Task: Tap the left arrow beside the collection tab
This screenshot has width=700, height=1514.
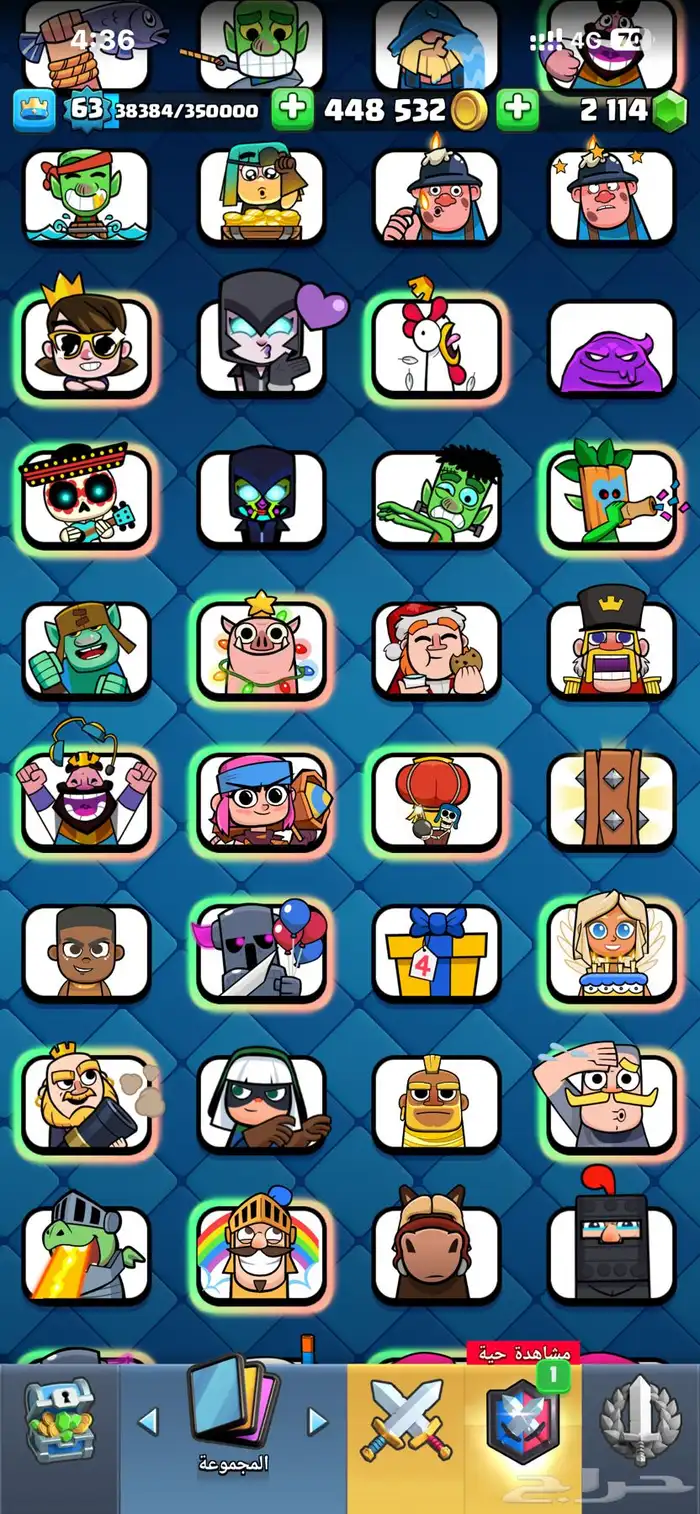Action: pyautogui.click(x=148, y=1422)
